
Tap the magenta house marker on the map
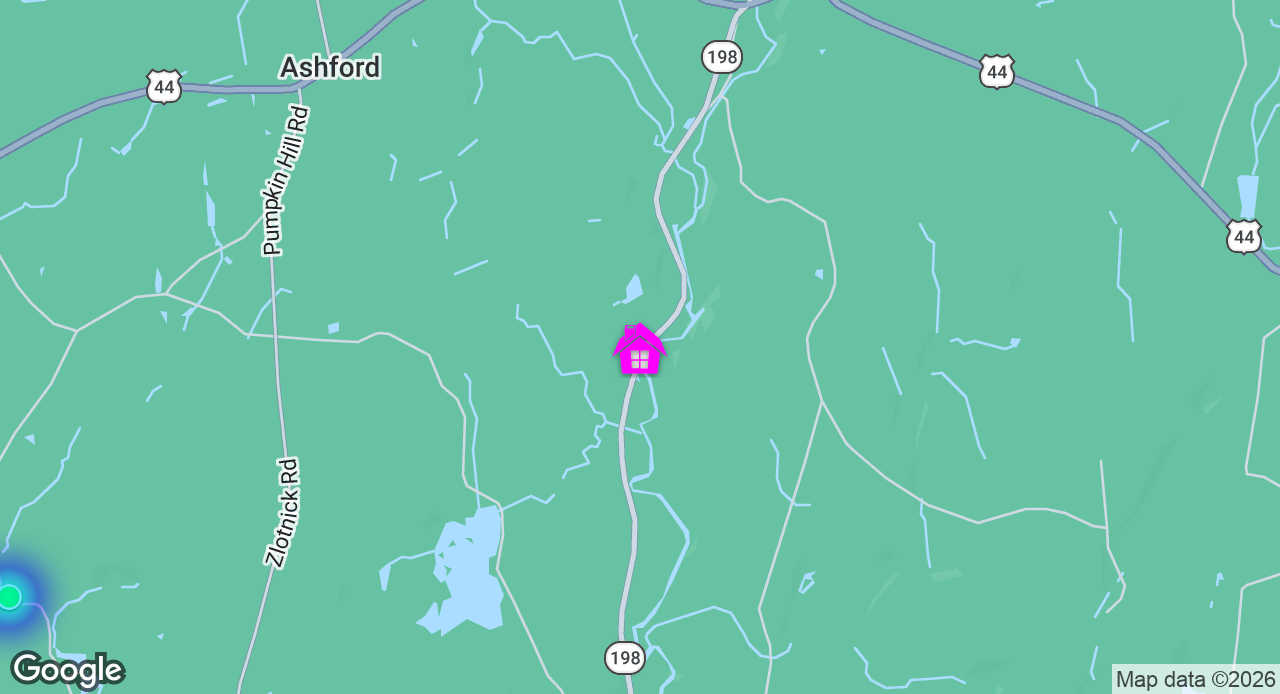click(640, 351)
